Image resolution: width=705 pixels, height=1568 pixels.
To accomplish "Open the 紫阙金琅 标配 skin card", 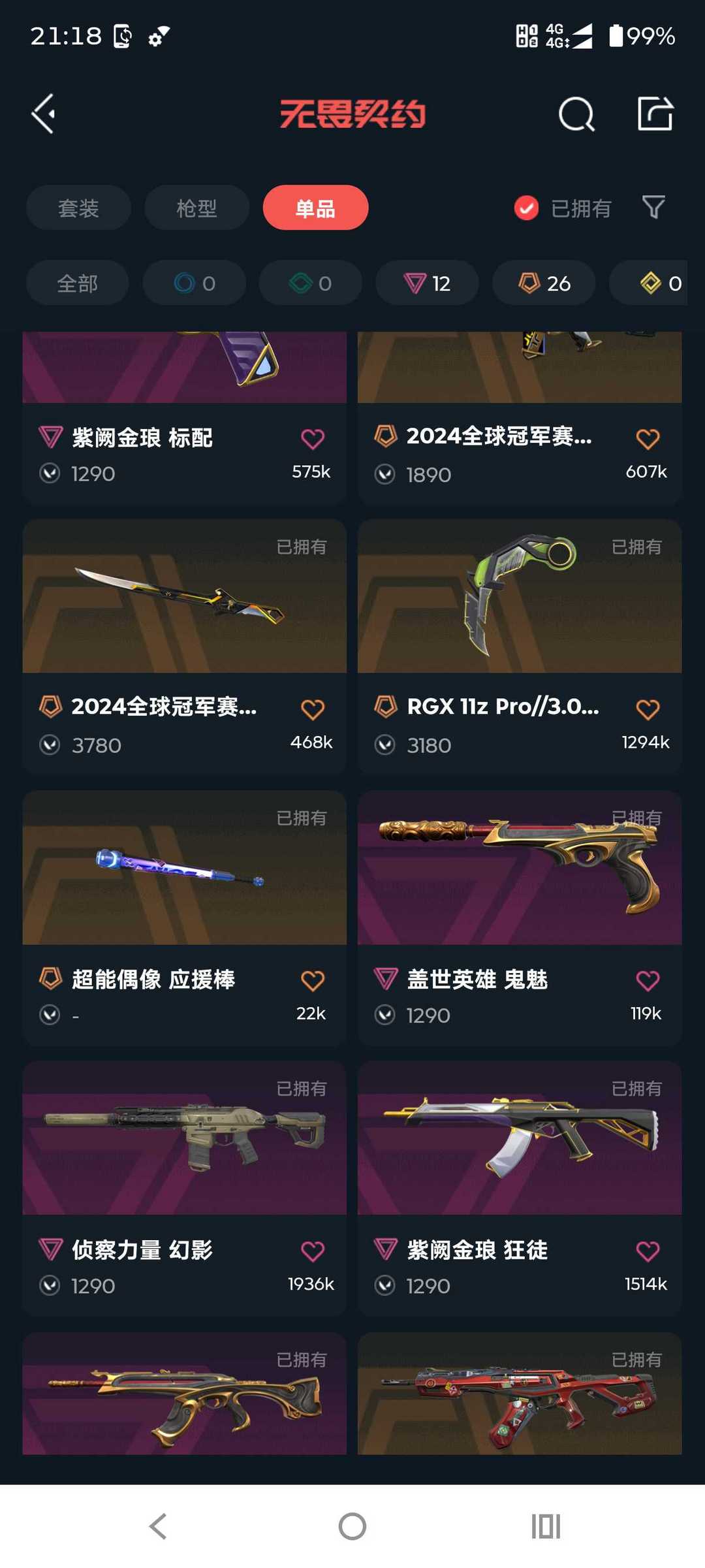I will (x=184, y=418).
